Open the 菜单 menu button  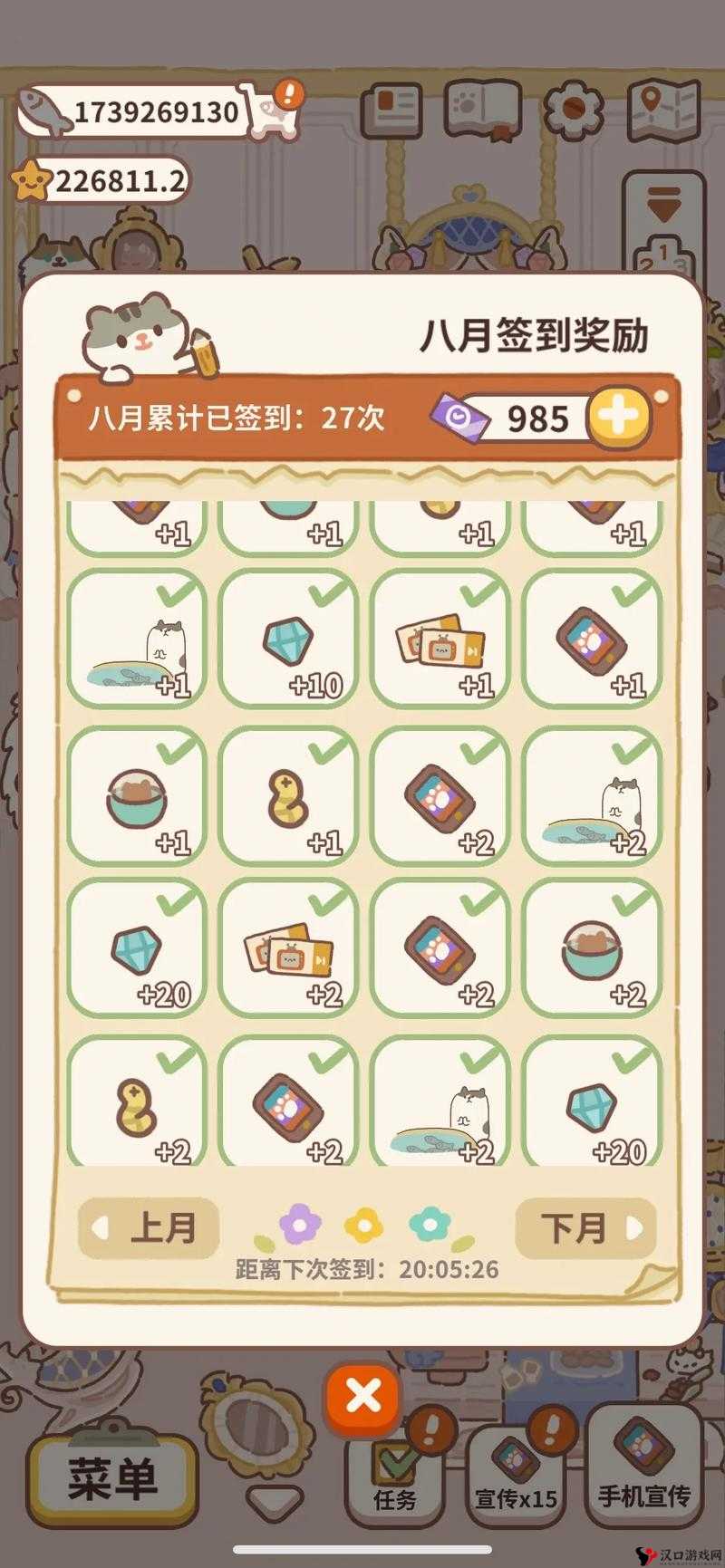pyautogui.click(x=112, y=1479)
